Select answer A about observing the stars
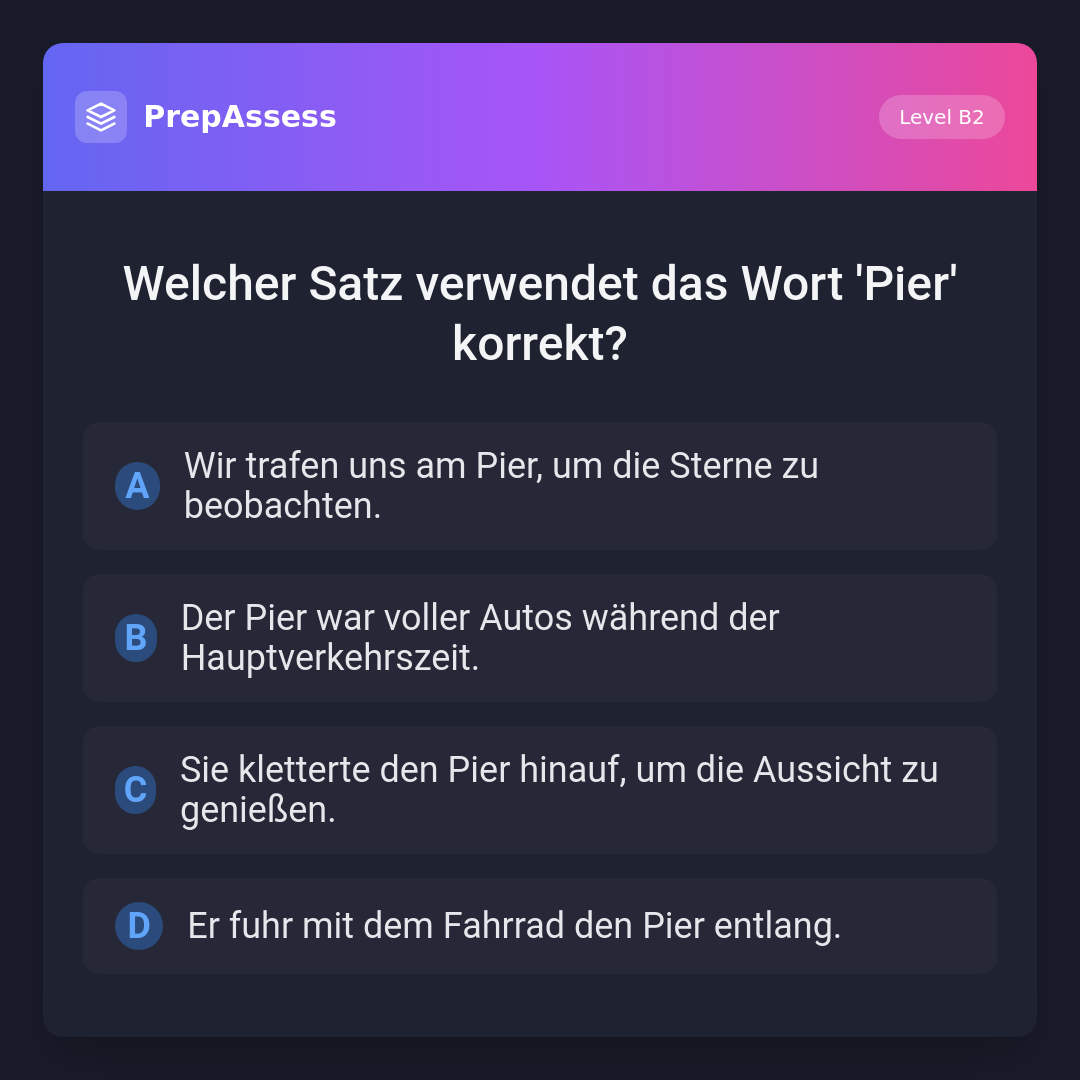Viewport: 1080px width, 1080px height. click(x=540, y=486)
